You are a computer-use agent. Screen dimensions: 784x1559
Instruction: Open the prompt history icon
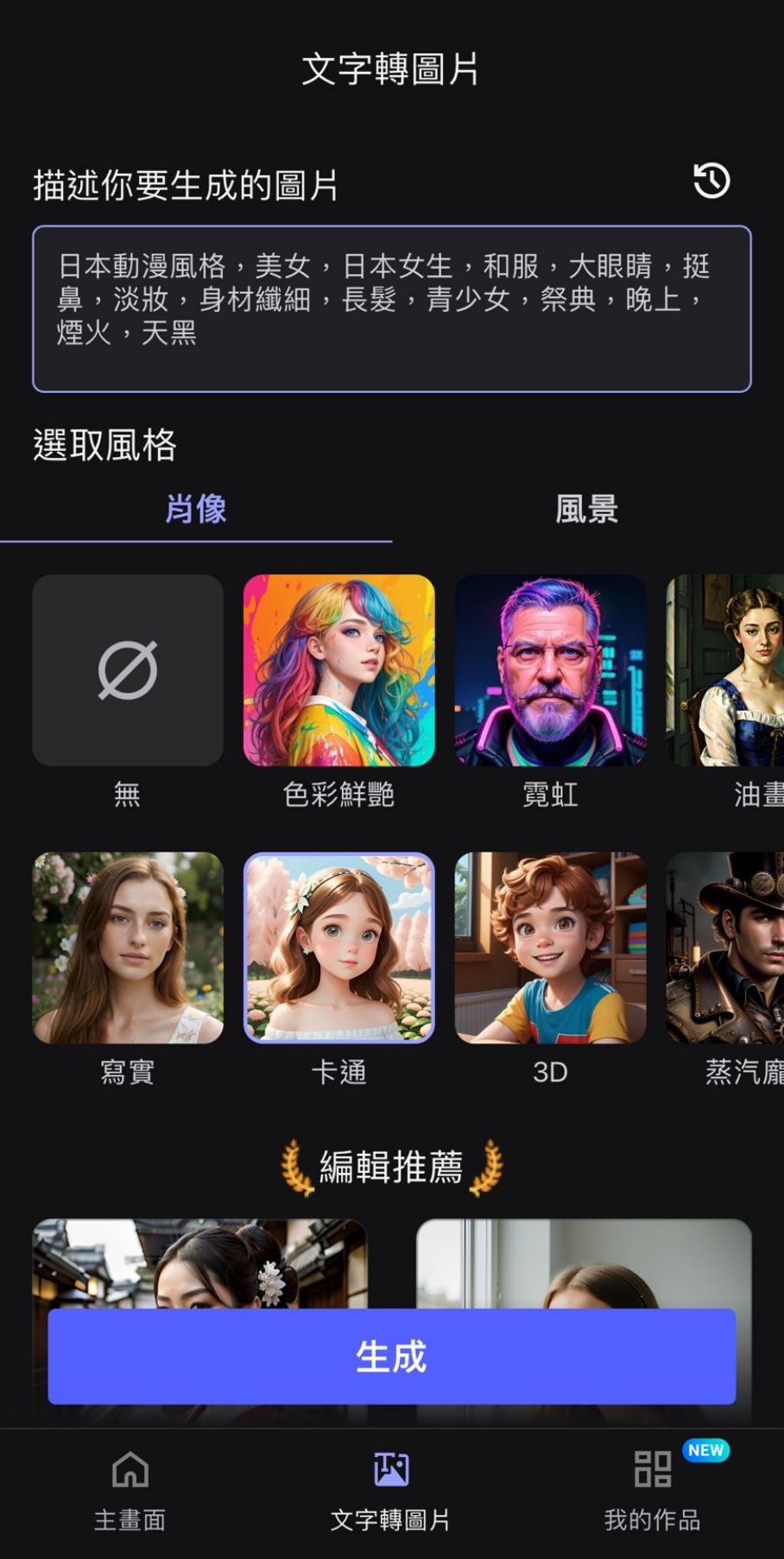[x=710, y=181]
